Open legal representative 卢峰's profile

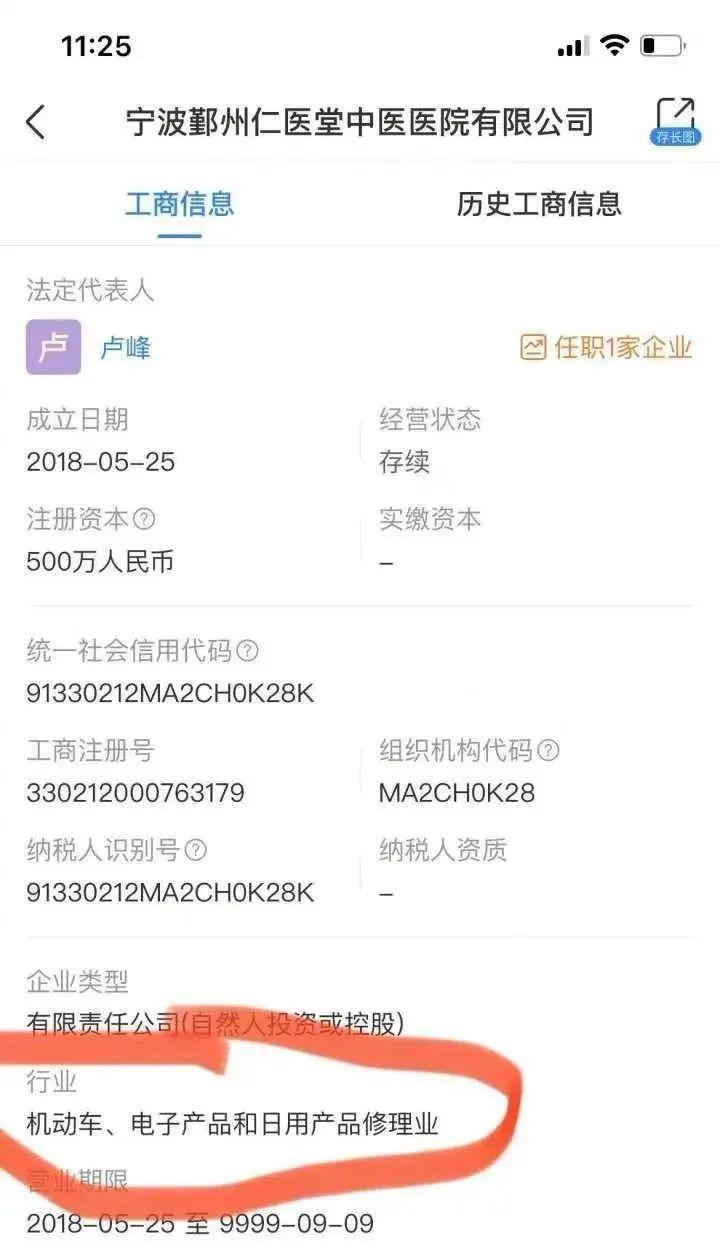[125, 348]
